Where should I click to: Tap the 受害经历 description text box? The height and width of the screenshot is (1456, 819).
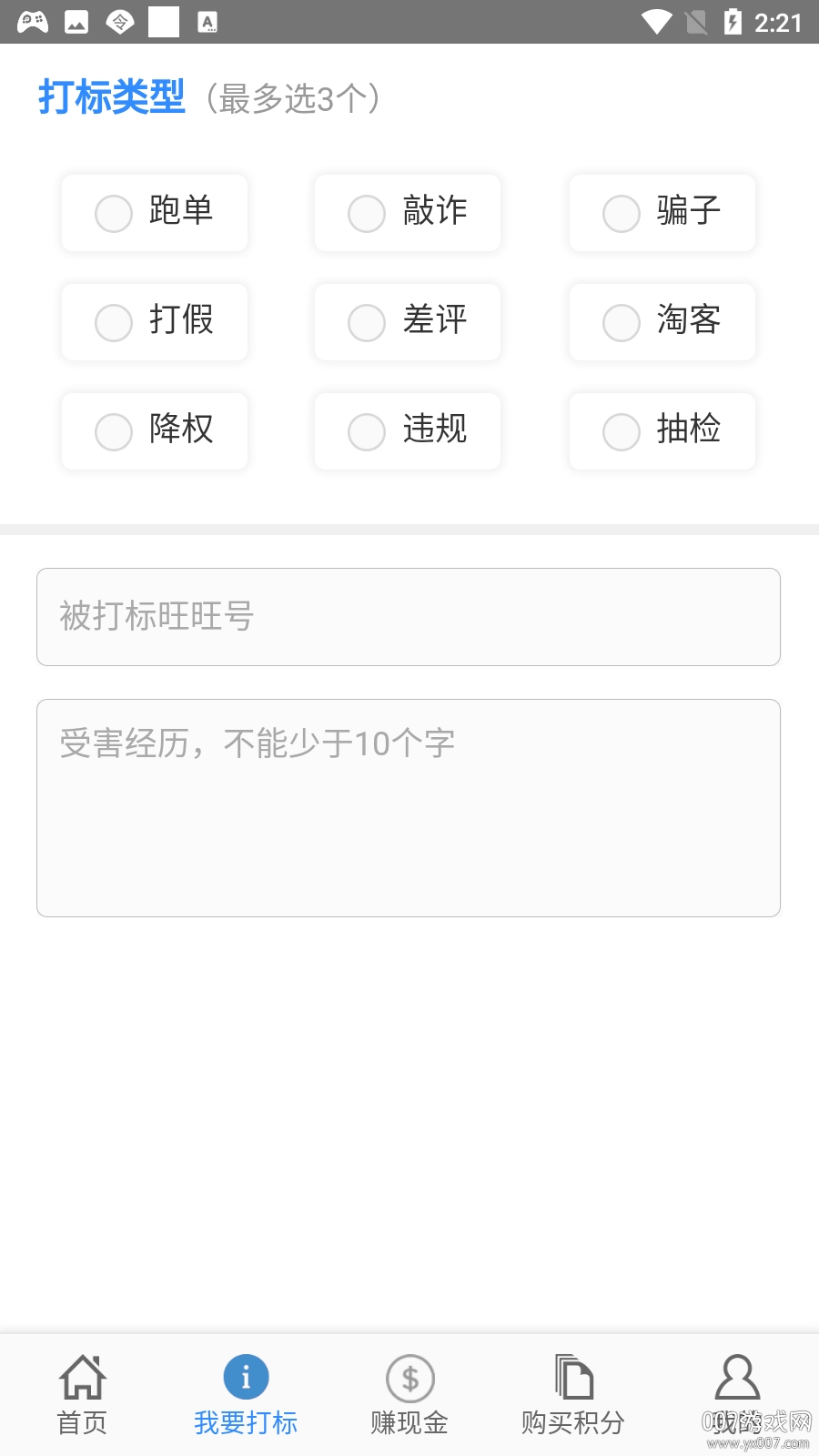[x=409, y=807]
